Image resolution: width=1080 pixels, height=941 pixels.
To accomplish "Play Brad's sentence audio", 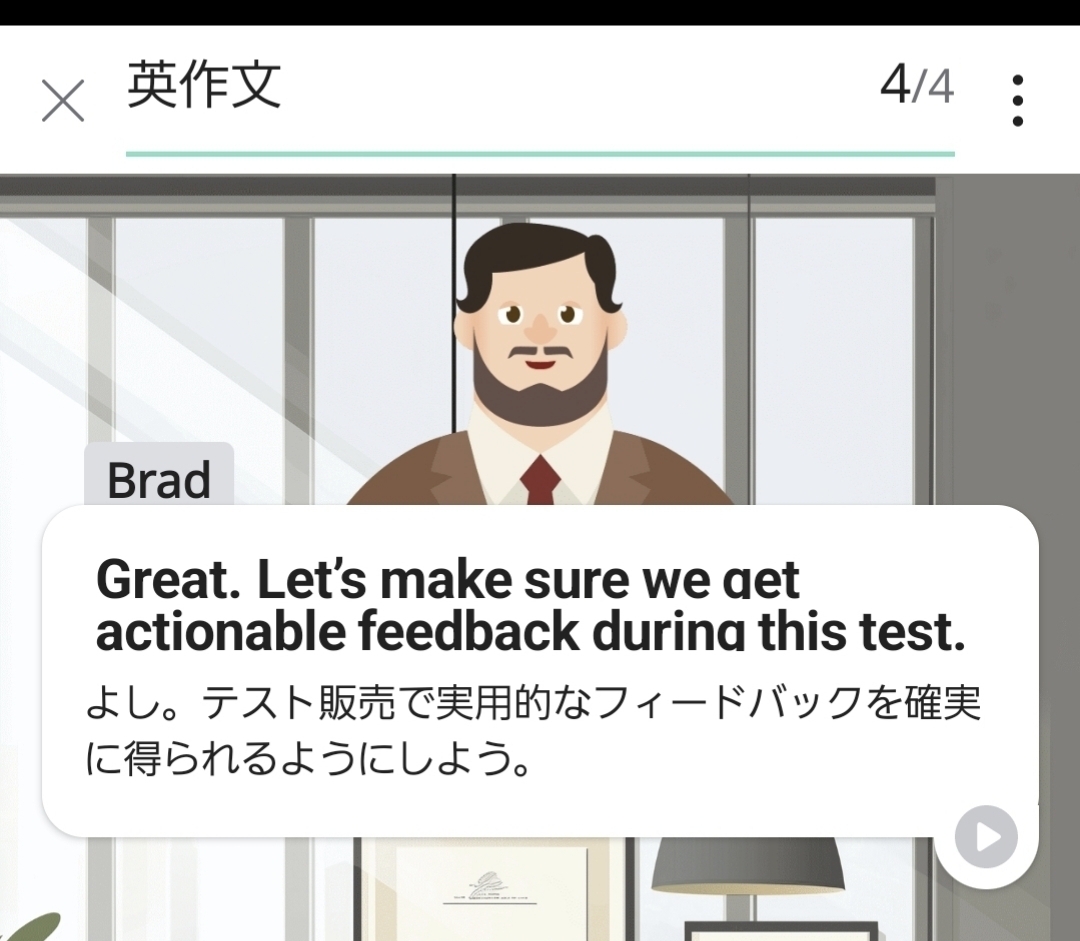I will (986, 837).
